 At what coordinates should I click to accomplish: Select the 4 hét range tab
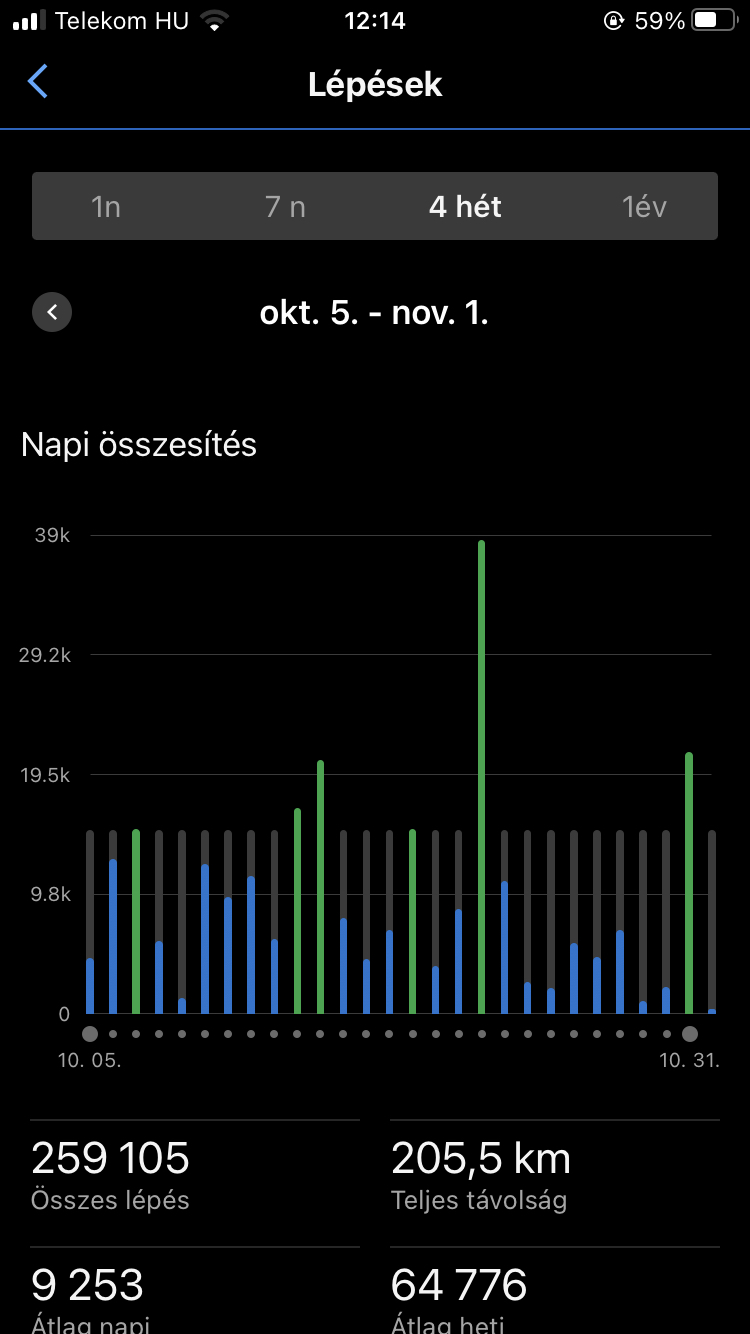(465, 207)
